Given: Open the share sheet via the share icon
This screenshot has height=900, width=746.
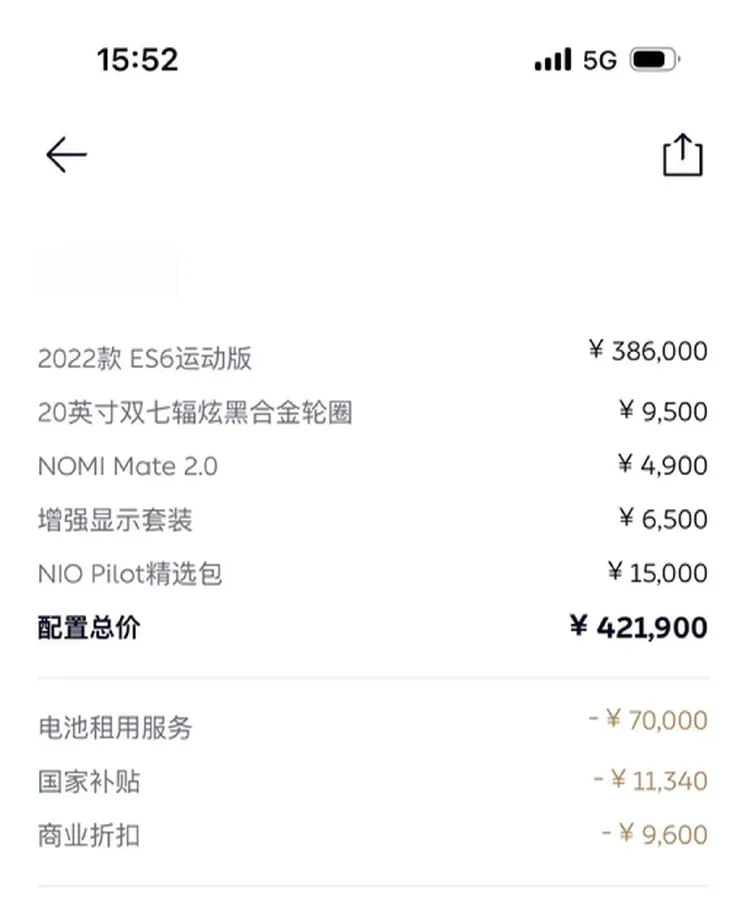Looking at the screenshot, I should point(681,152).
